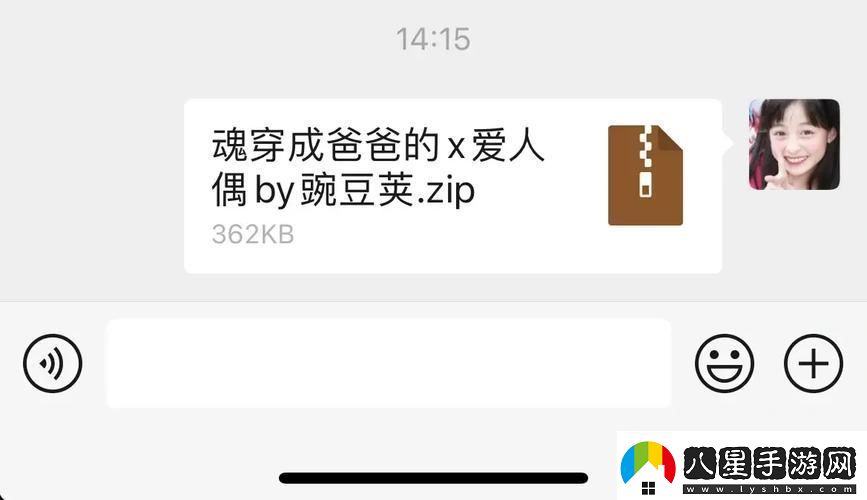Open the emoji sticker panel
This screenshot has height=500, width=867.
coord(724,363)
